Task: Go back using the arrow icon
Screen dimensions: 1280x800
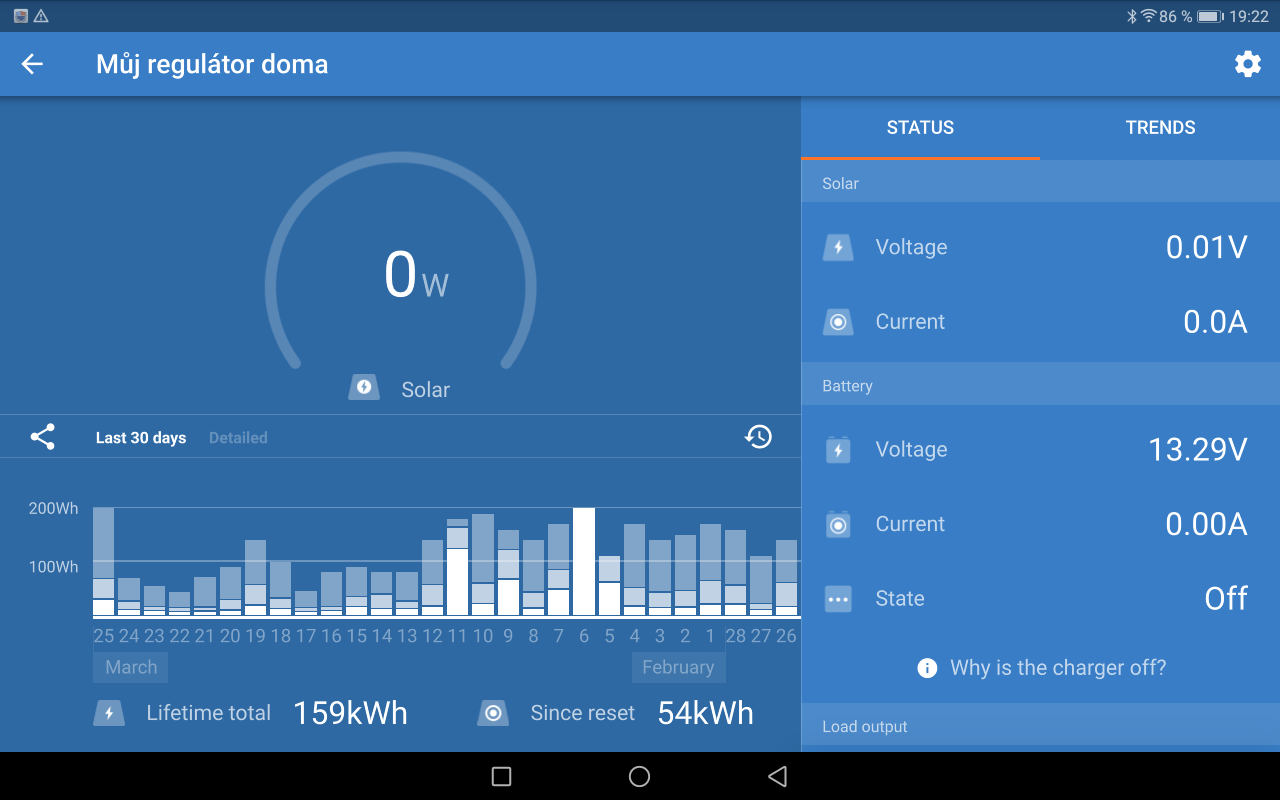Action: click(32, 64)
